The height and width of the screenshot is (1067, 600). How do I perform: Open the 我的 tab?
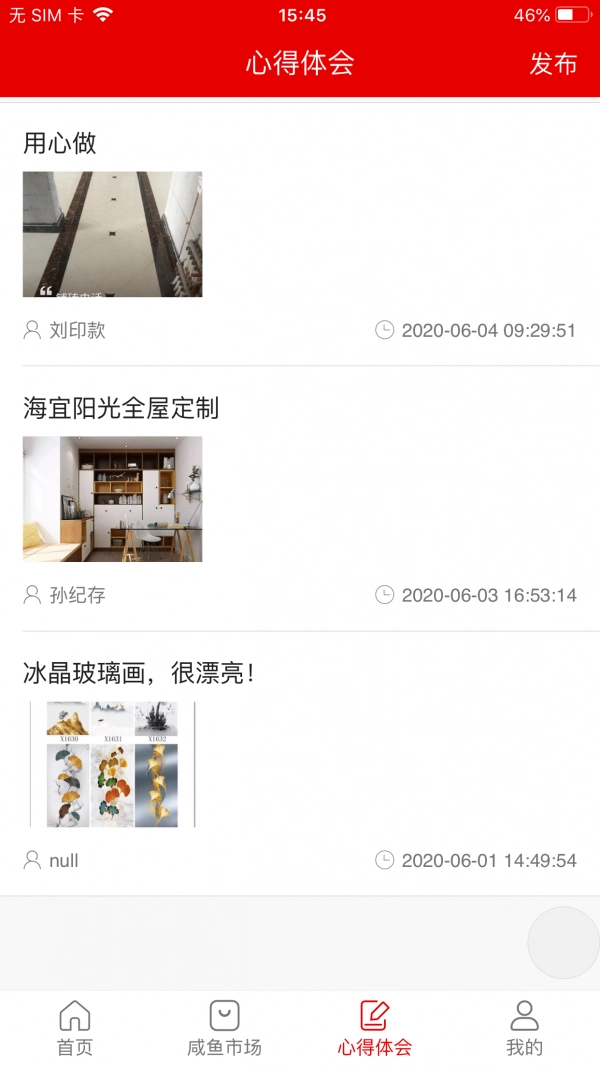click(524, 1028)
